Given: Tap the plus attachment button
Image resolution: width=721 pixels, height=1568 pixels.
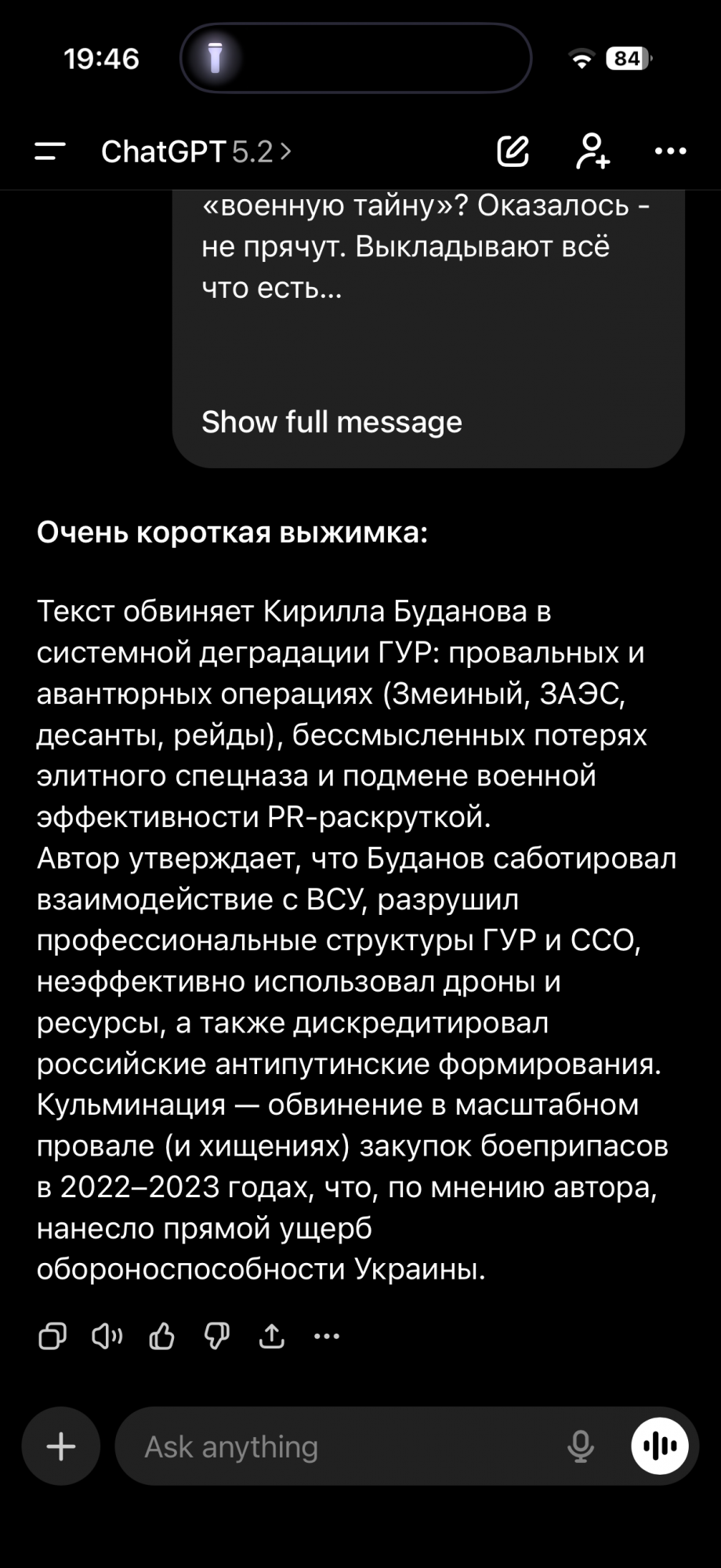Looking at the screenshot, I should click(x=61, y=1446).
